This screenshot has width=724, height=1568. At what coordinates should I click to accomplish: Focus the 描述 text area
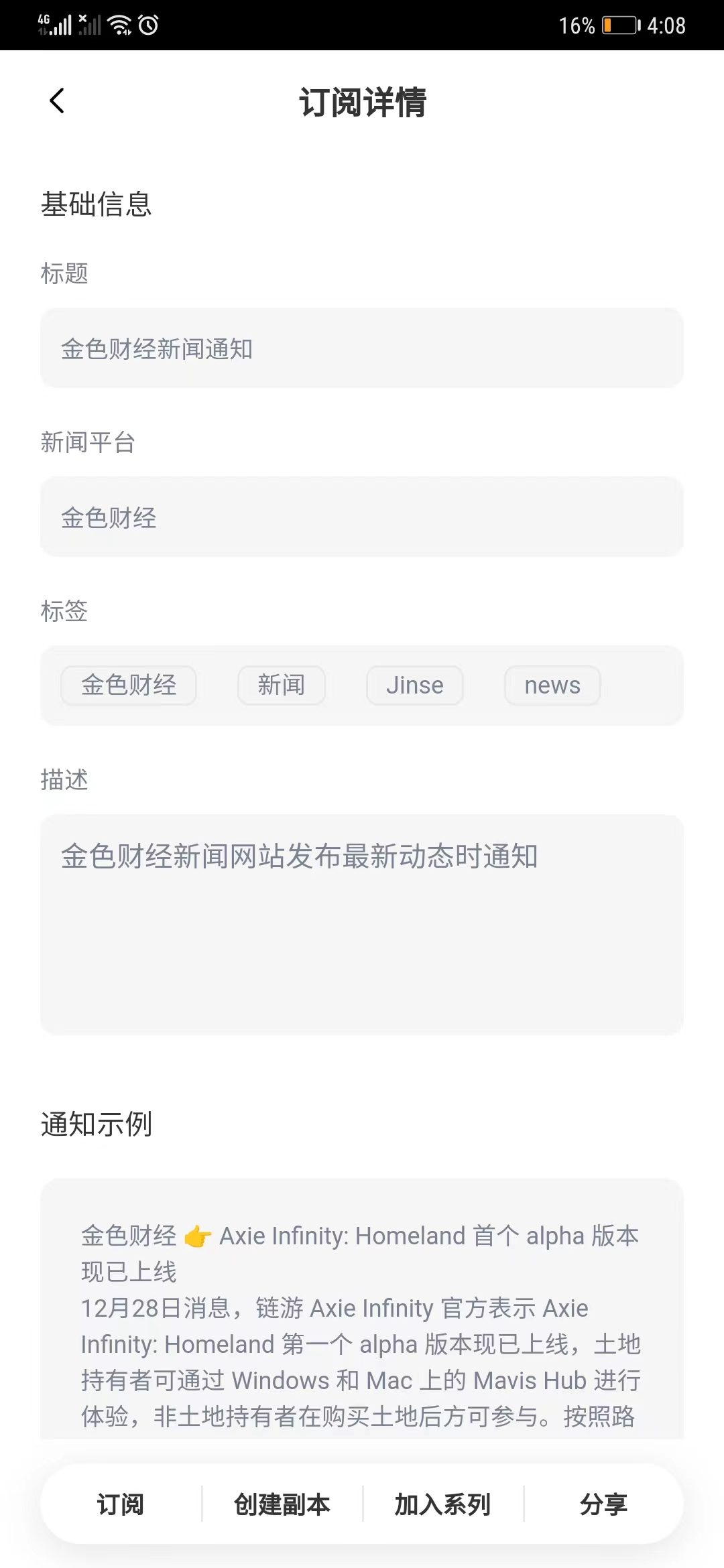click(362, 925)
